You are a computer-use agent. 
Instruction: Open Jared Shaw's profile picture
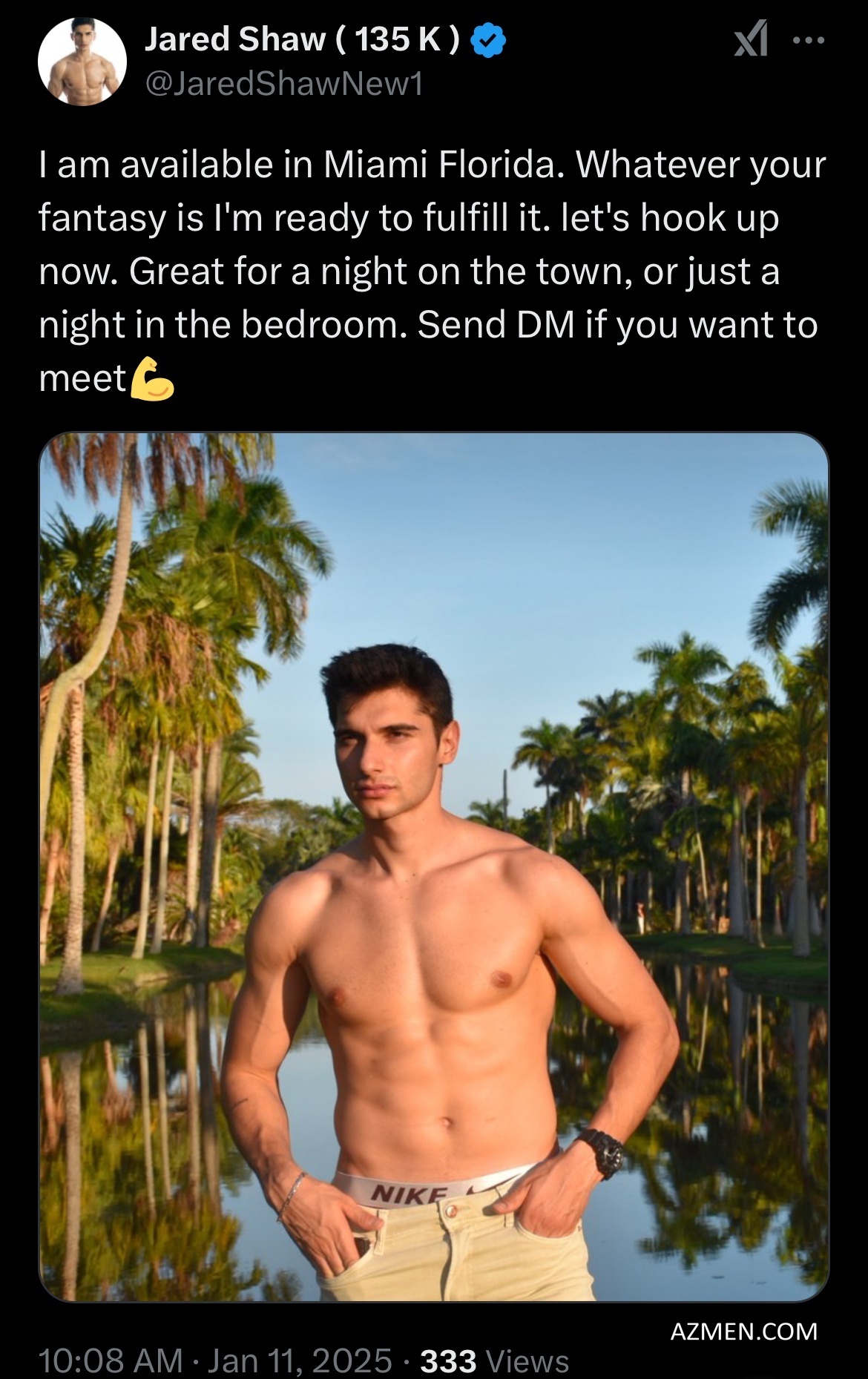pyautogui.click(x=82, y=62)
